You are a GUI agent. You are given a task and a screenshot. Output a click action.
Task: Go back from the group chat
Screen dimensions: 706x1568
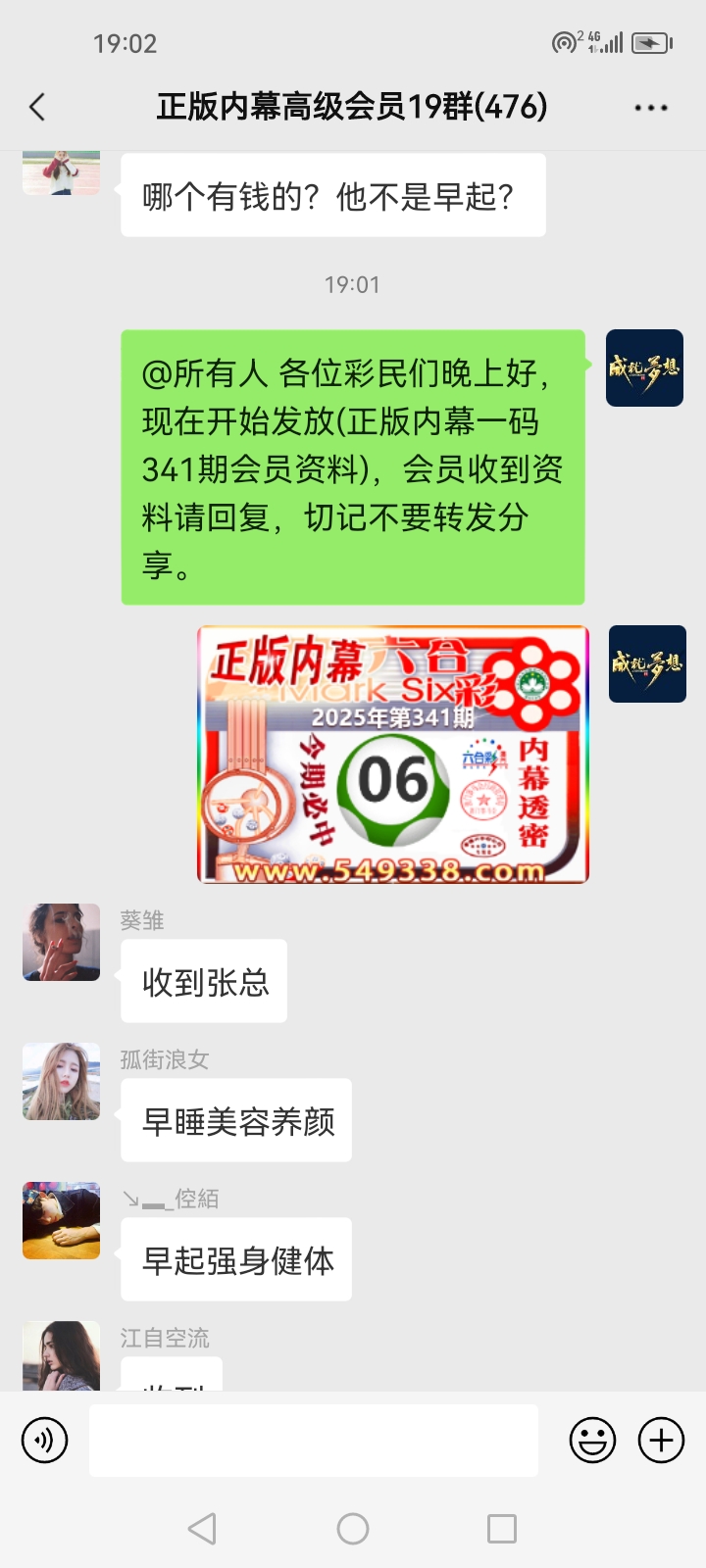pos(37,107)
